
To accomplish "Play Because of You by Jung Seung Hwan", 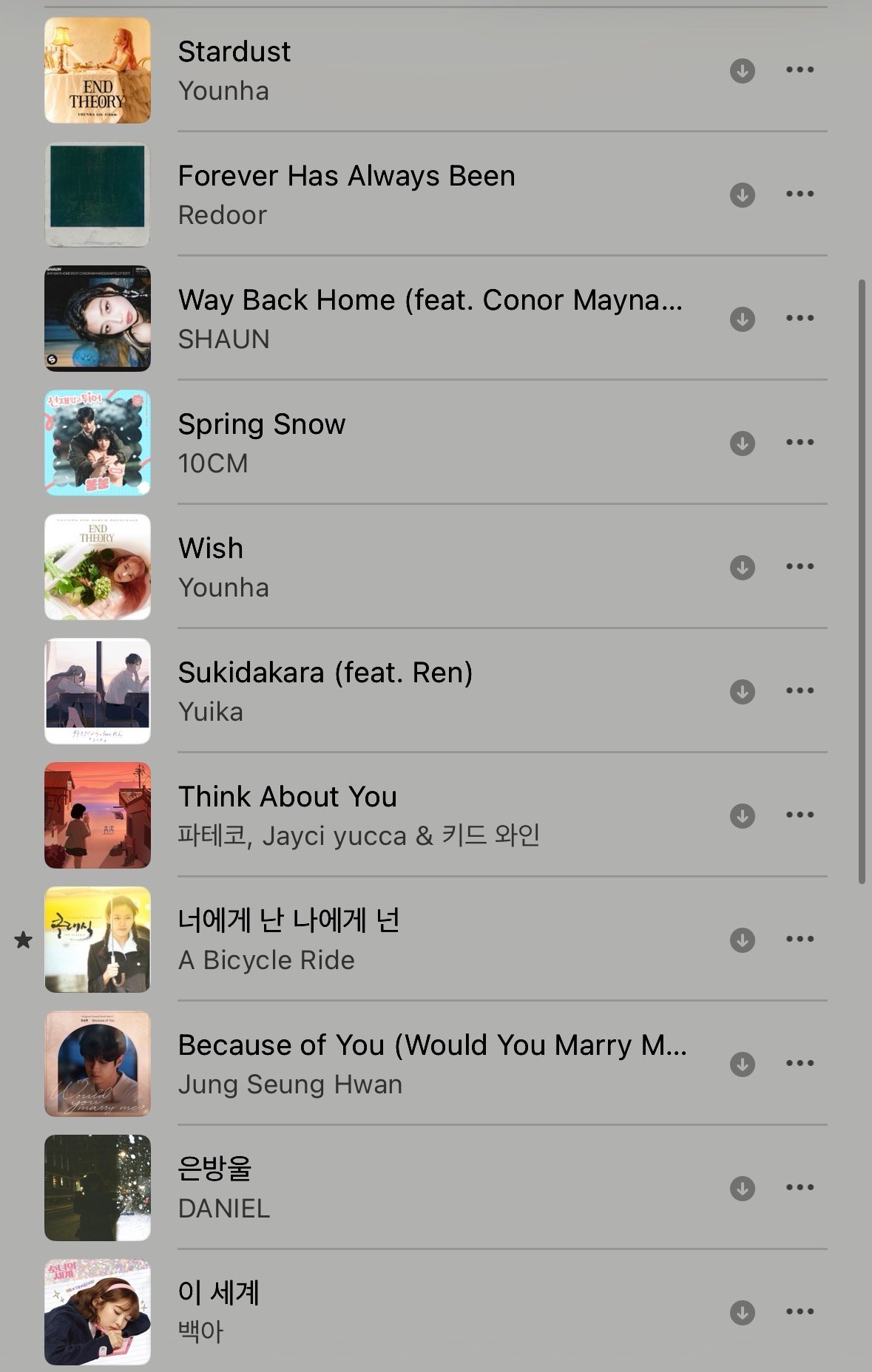I will [x=436, y=1064].
